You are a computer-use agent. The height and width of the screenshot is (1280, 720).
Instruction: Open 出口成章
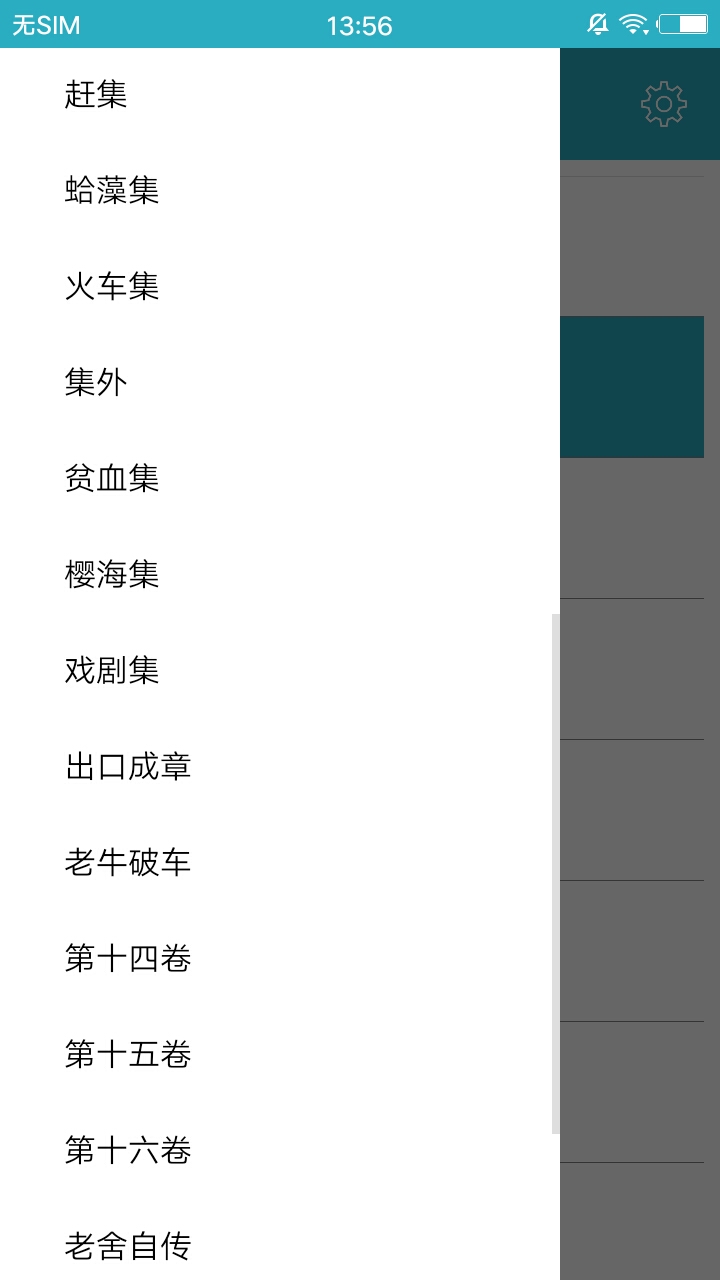pyautogui.click(x=280, y=766)
